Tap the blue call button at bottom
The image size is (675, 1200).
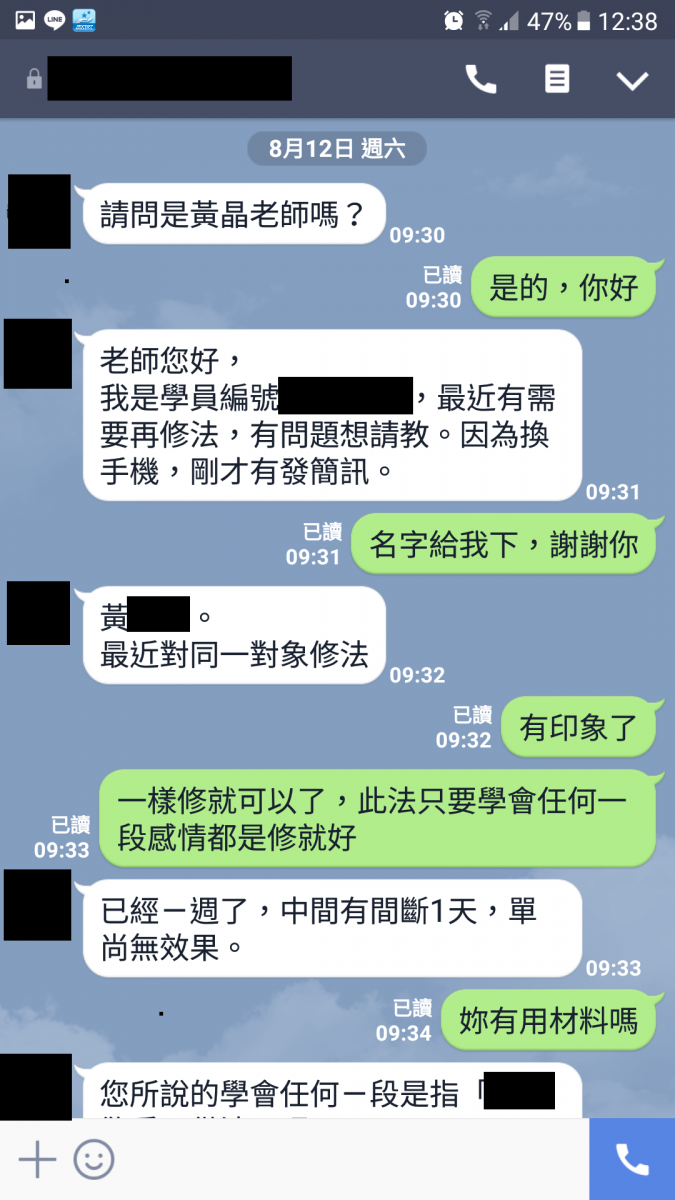(632, 1159)
